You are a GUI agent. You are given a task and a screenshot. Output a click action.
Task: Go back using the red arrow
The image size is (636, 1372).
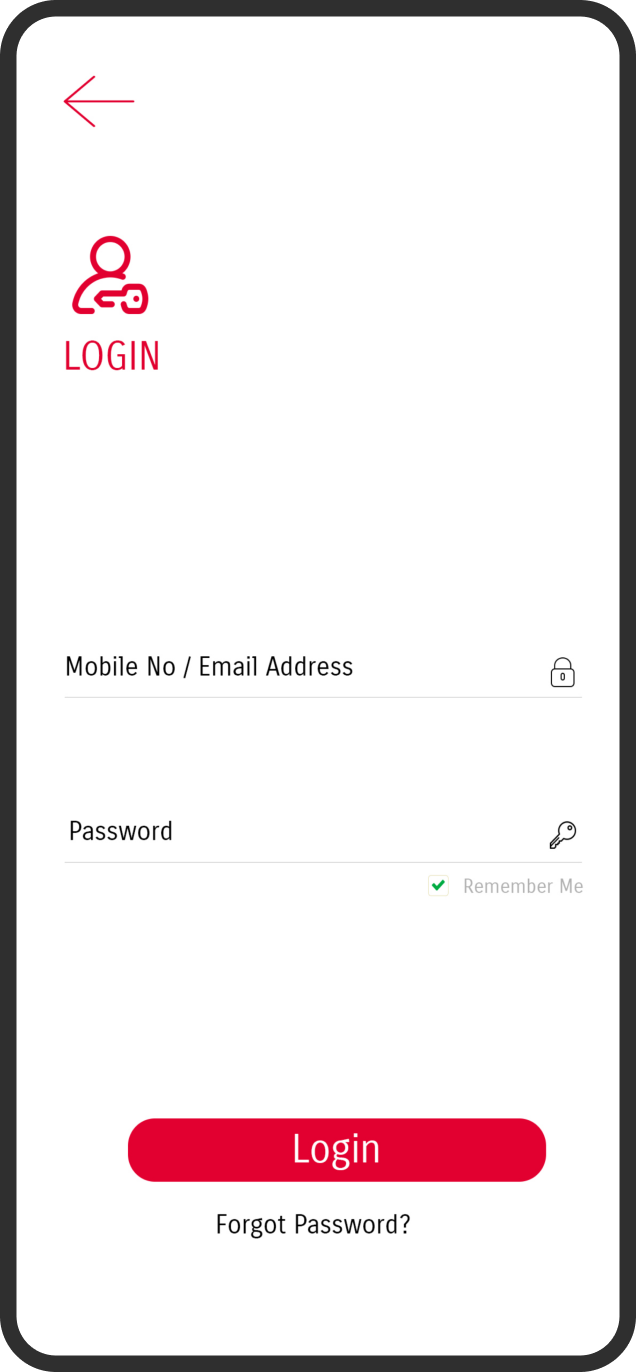(x=99, y=101)
